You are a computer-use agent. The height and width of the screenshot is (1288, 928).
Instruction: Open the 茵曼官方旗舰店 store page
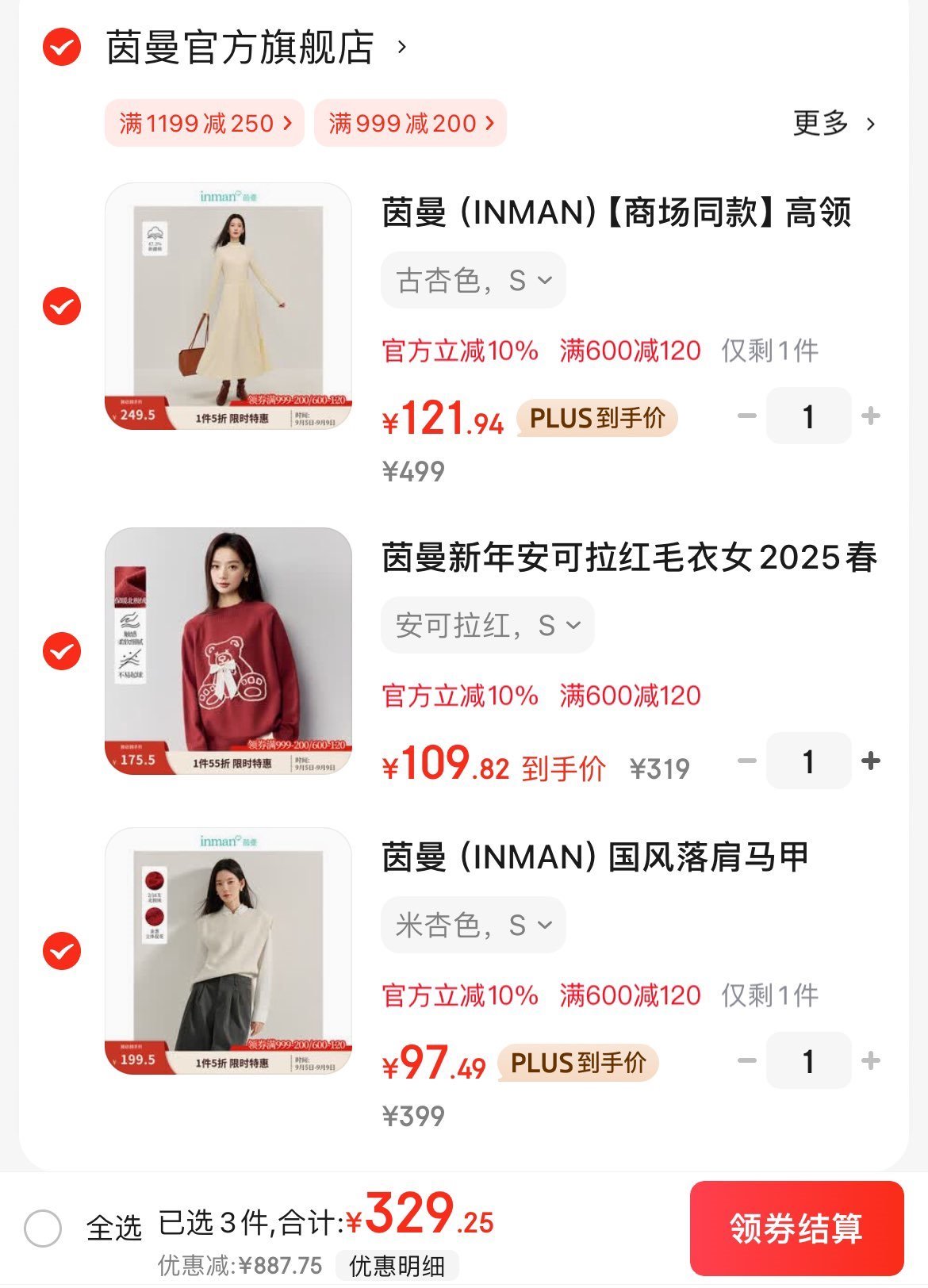(238, 48)
